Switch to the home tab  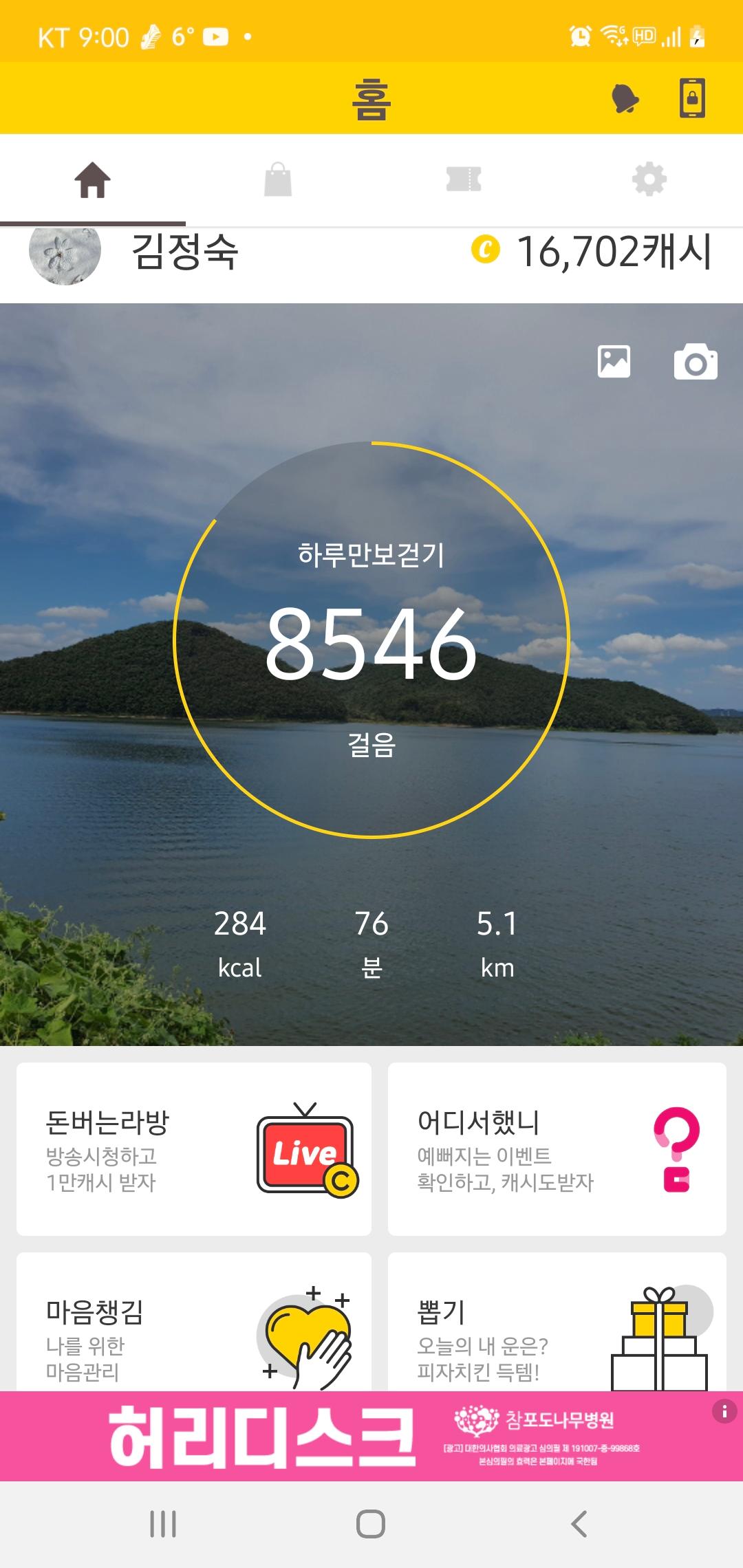click(93, 181)
